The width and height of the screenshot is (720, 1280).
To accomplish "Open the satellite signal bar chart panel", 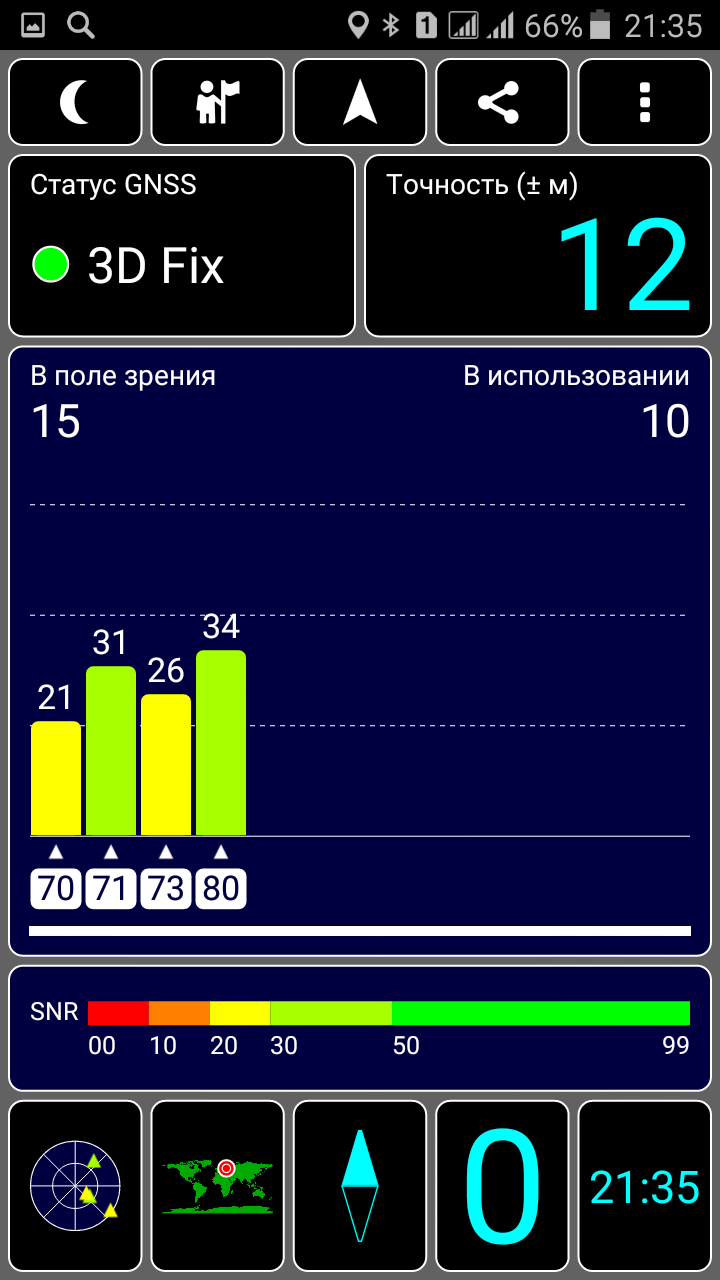I will tap(360, 651).
